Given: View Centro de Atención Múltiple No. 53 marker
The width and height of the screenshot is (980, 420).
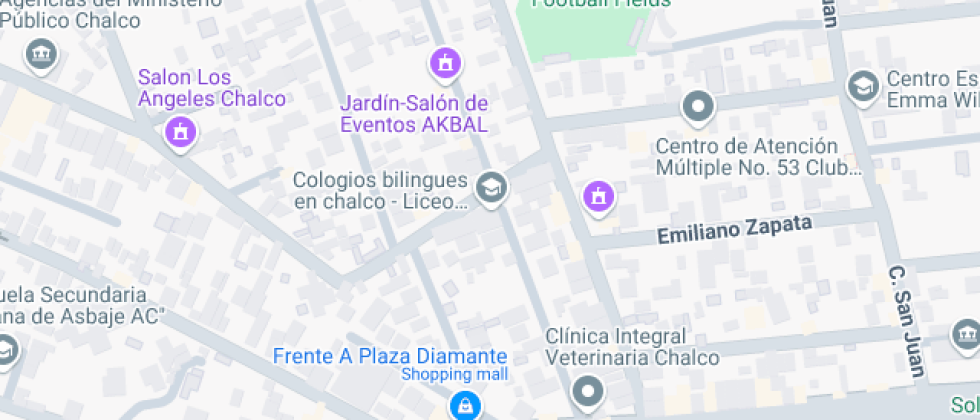Looking at the screenshot, I should coord(697,106).
